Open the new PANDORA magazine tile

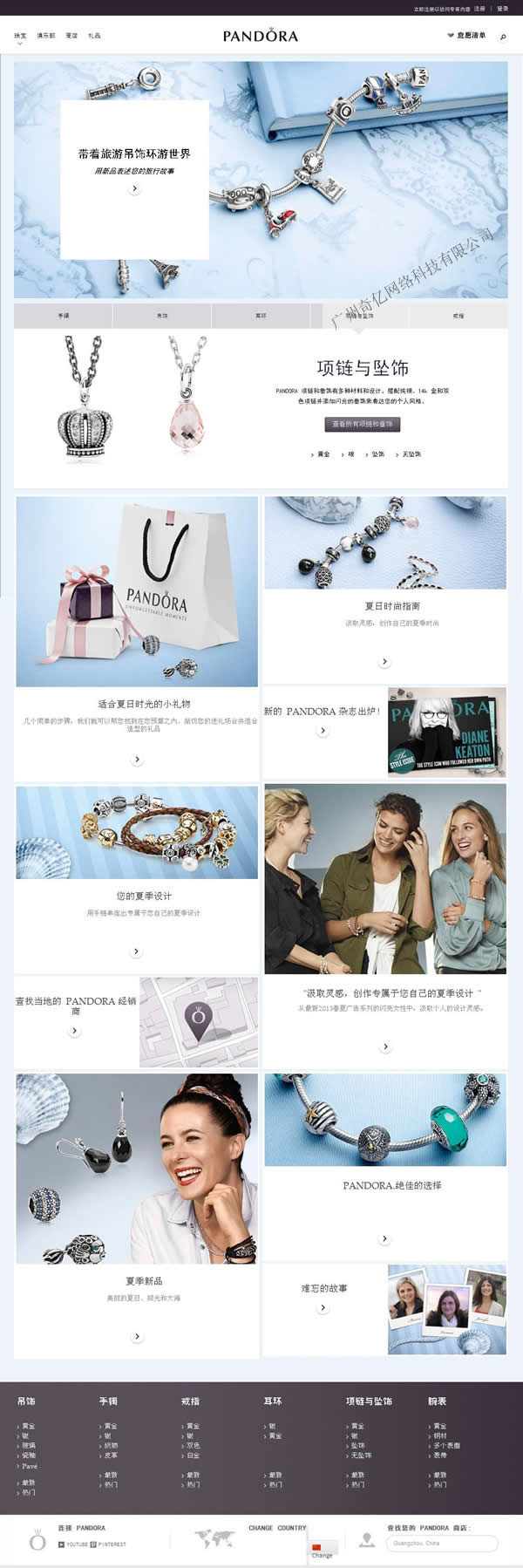tap(323, 731)
